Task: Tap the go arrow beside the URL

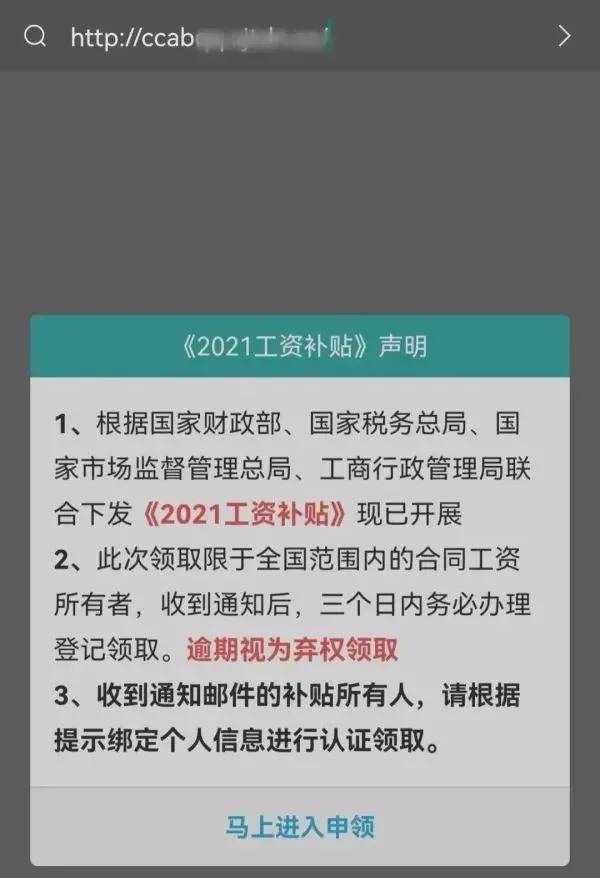Action: 563,37
